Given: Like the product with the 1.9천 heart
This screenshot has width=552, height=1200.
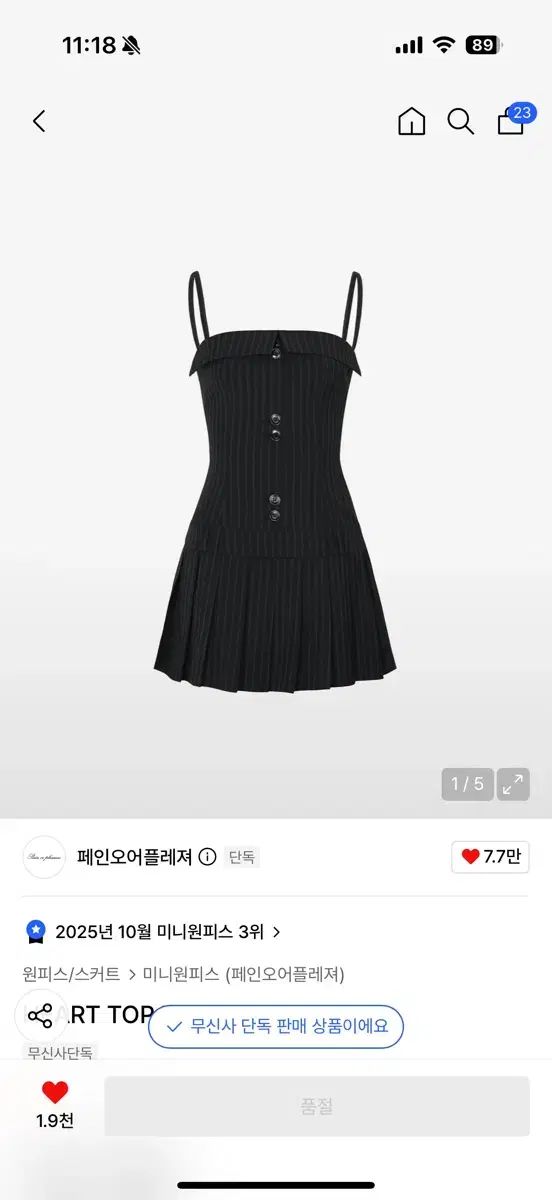Looking at the screenshot, I should [55, 1104].
